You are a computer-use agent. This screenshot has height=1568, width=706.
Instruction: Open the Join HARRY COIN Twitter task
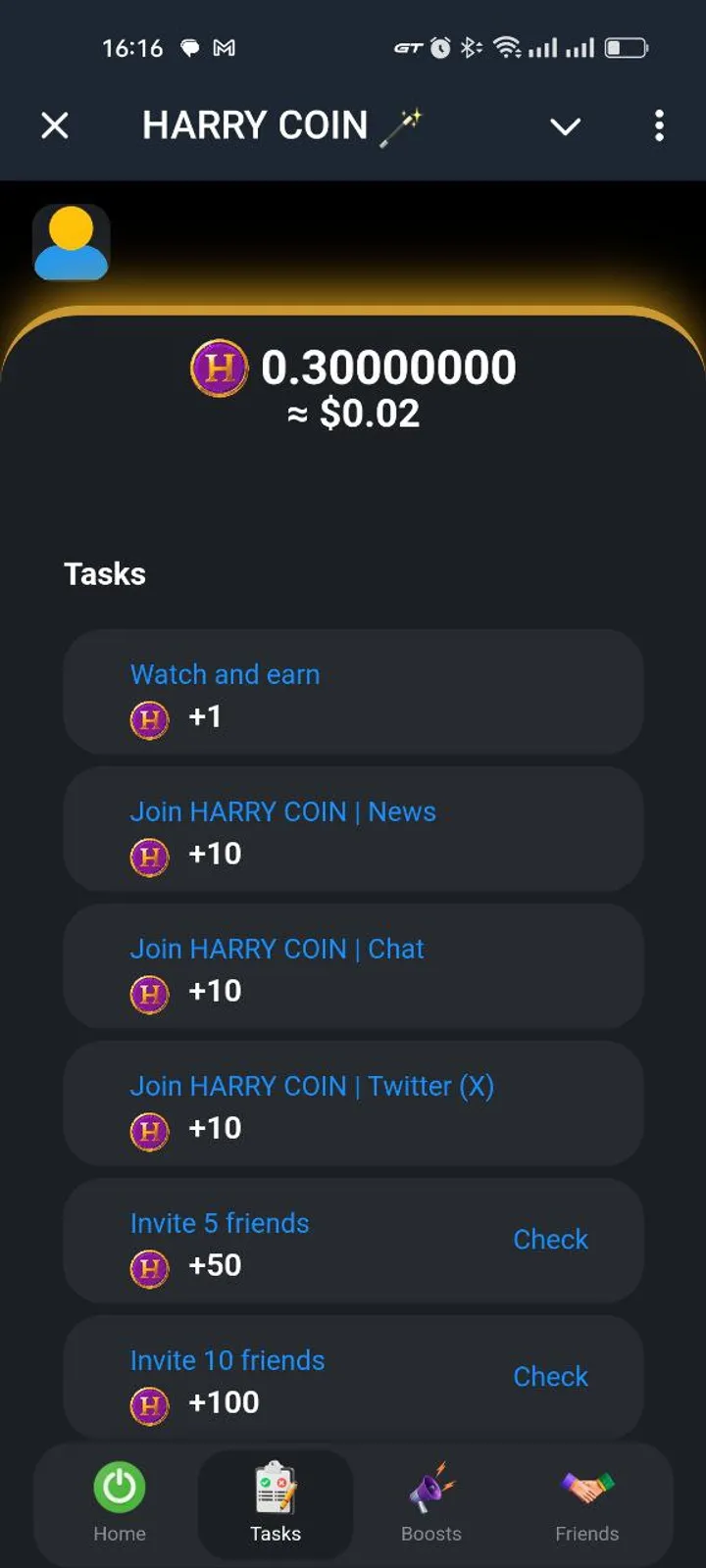(x=312, y=1086)
